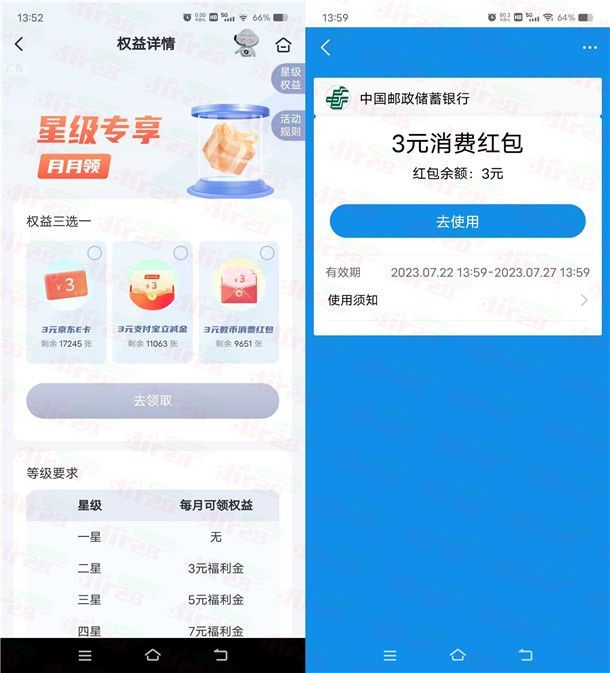This screenshot has height=673, width=610.
Task: Select the 3元京东E卡 benefit
Action: 67,301
